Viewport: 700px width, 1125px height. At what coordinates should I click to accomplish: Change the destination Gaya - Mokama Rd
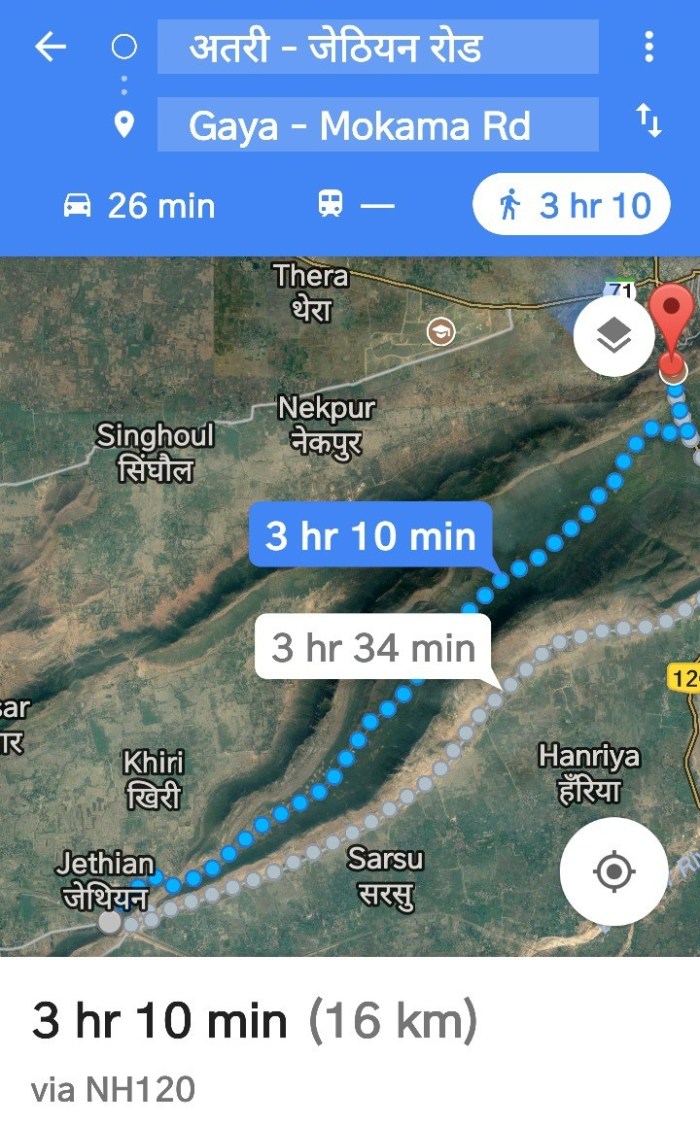pos(377,126)
